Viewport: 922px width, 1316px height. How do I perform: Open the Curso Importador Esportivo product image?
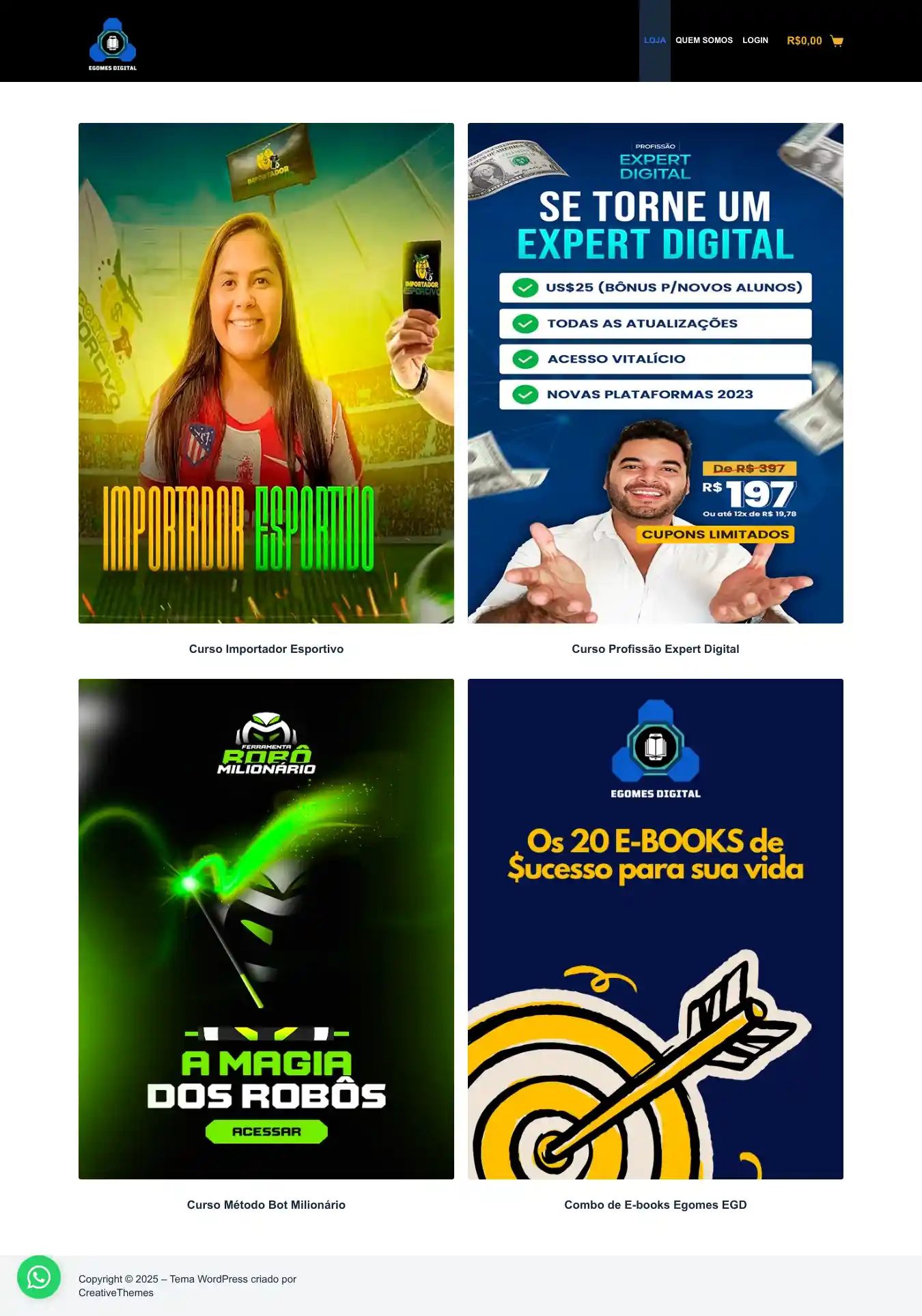[x=266, y=373]
